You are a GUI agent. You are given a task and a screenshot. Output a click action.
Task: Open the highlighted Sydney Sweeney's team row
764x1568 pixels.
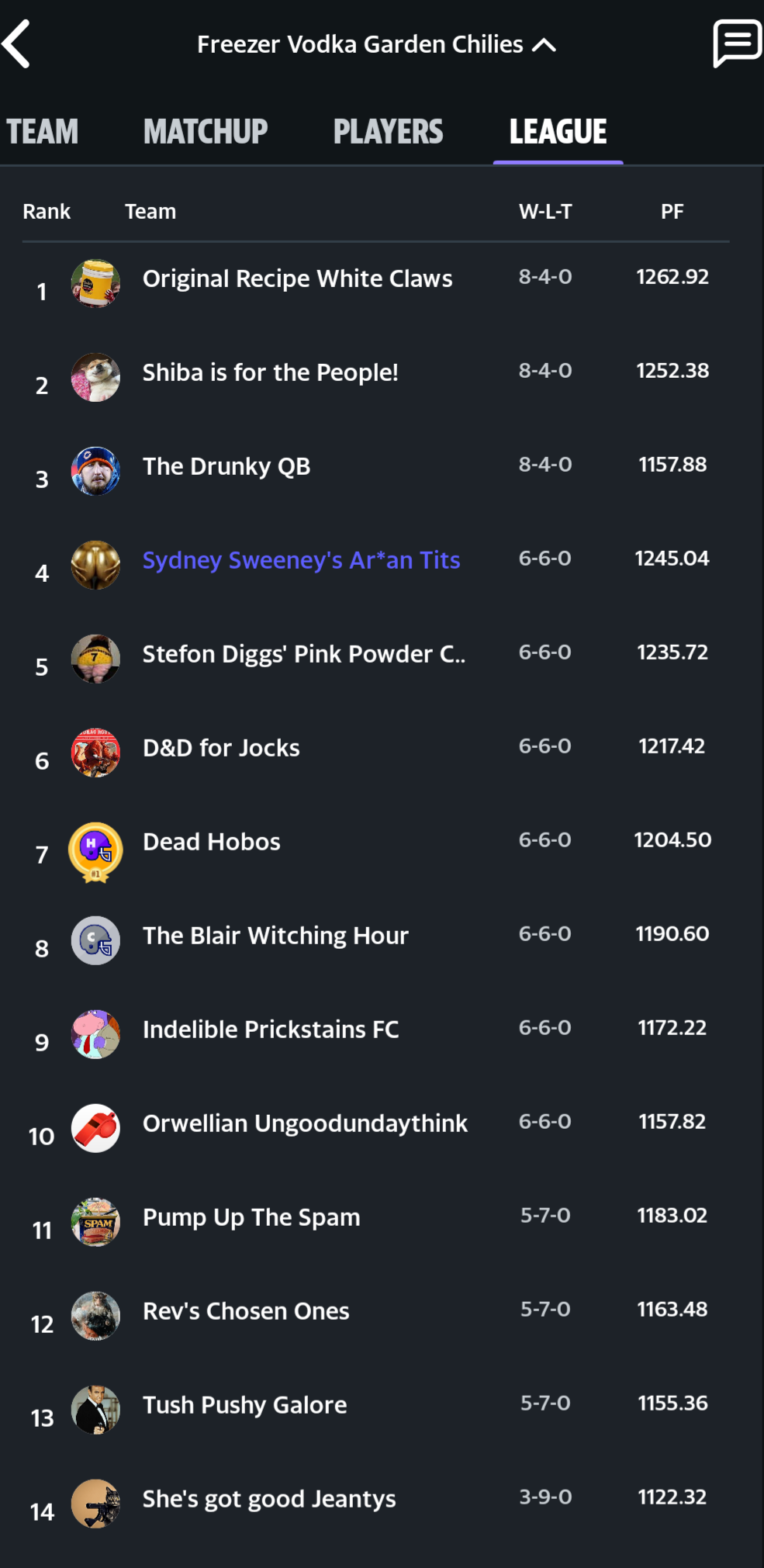(x=301, y=561)
